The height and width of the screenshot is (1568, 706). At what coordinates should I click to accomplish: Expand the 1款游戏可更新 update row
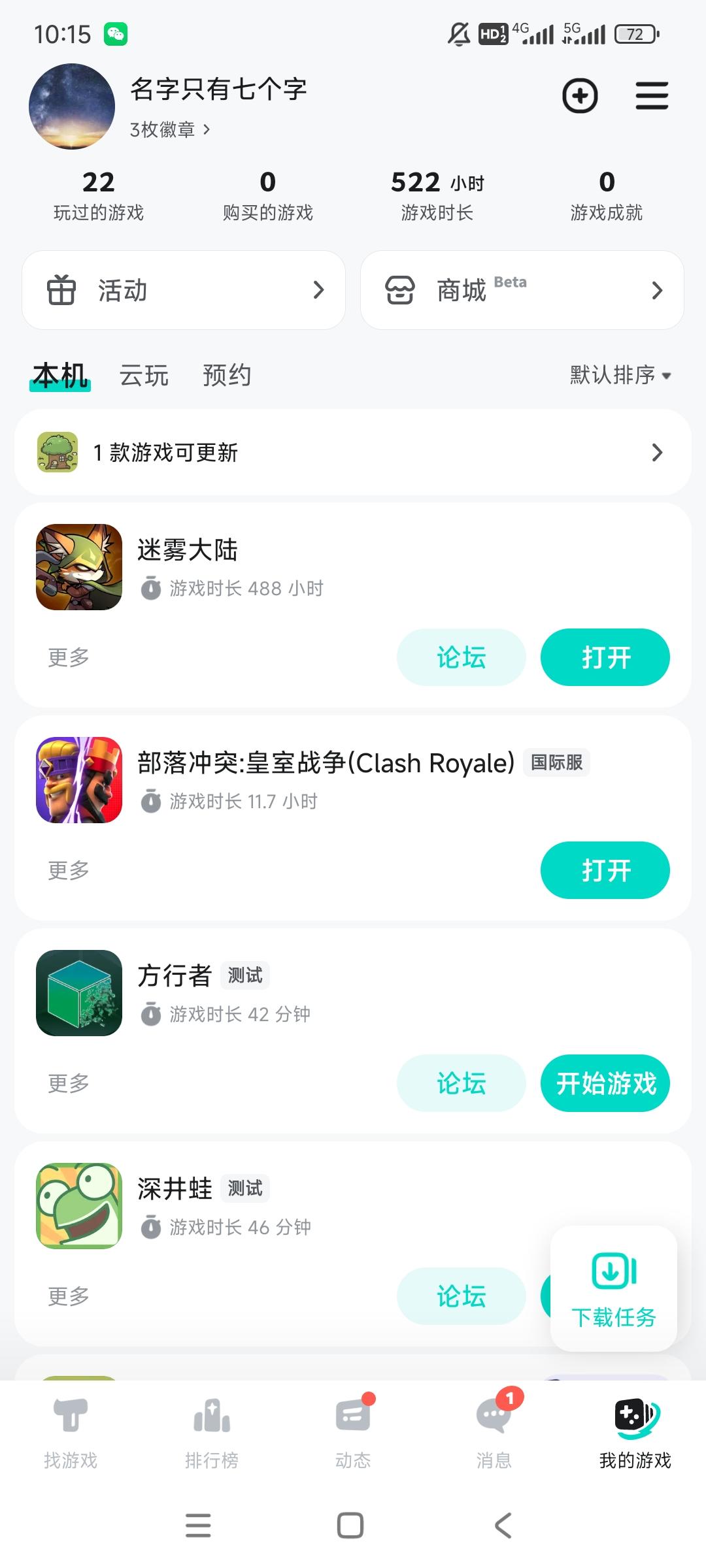tap(353, 452)
